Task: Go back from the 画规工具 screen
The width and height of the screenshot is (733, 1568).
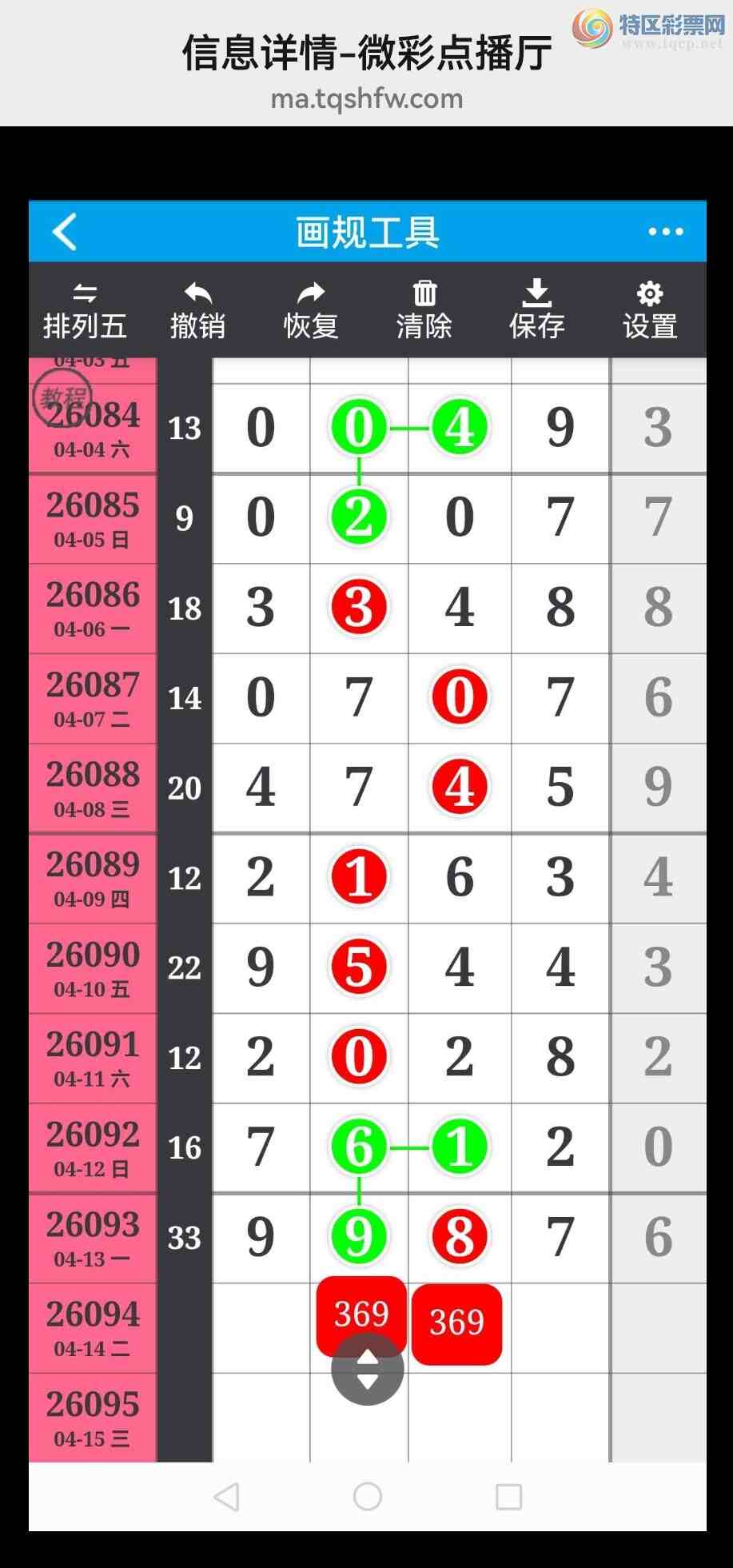Action: pyautogui.click(x=66, y=232)
